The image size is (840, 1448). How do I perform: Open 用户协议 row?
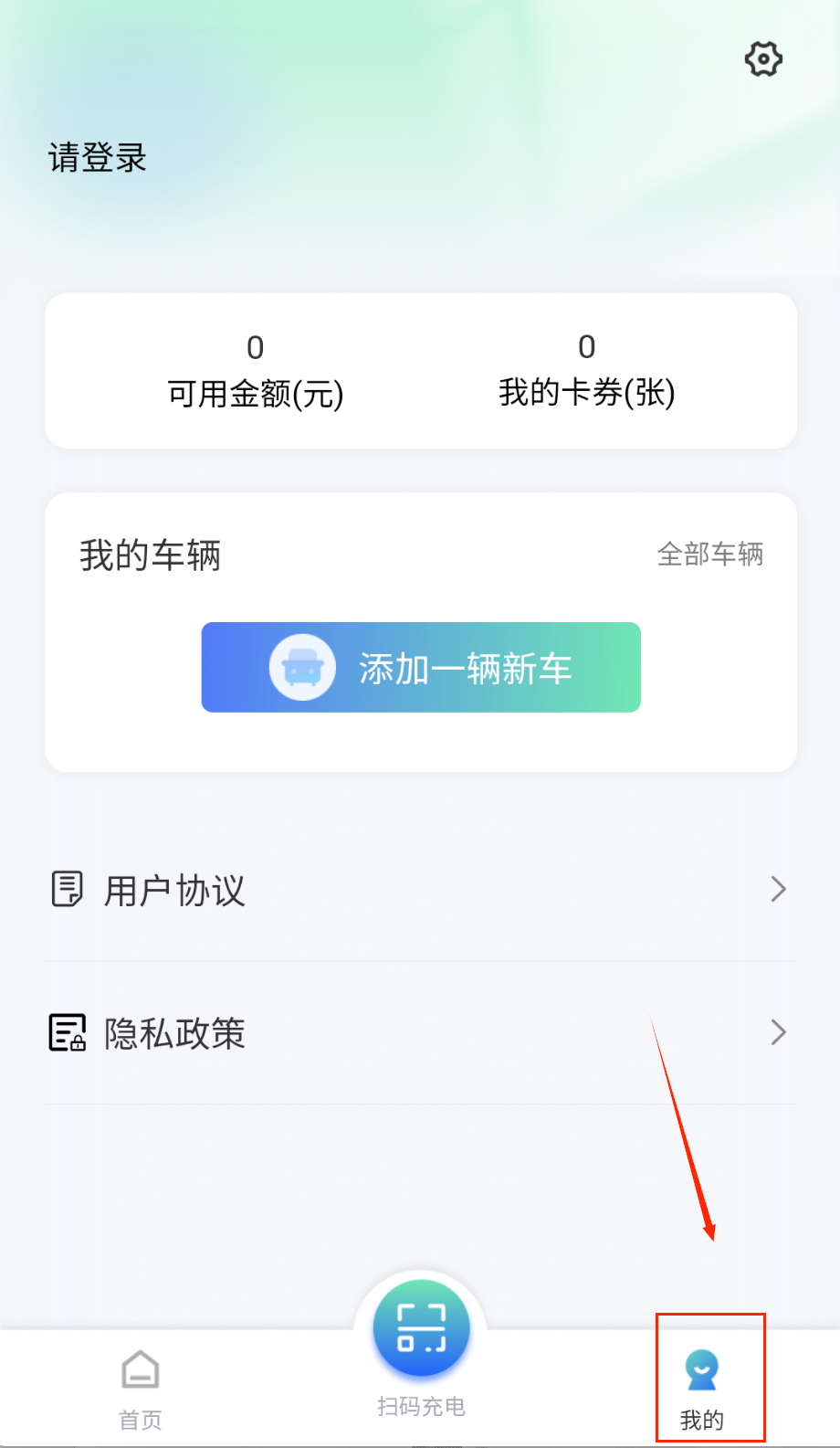[420, 890]
